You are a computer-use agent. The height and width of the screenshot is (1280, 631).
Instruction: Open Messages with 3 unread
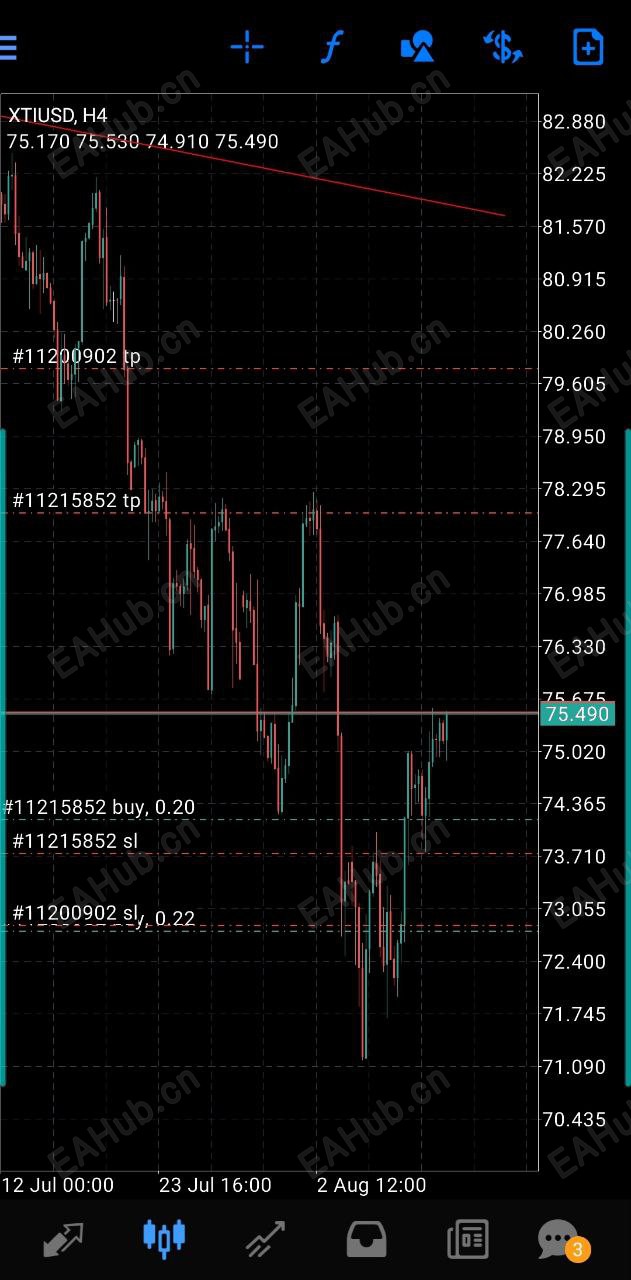pyautogui.click(x=560, y=1239)
